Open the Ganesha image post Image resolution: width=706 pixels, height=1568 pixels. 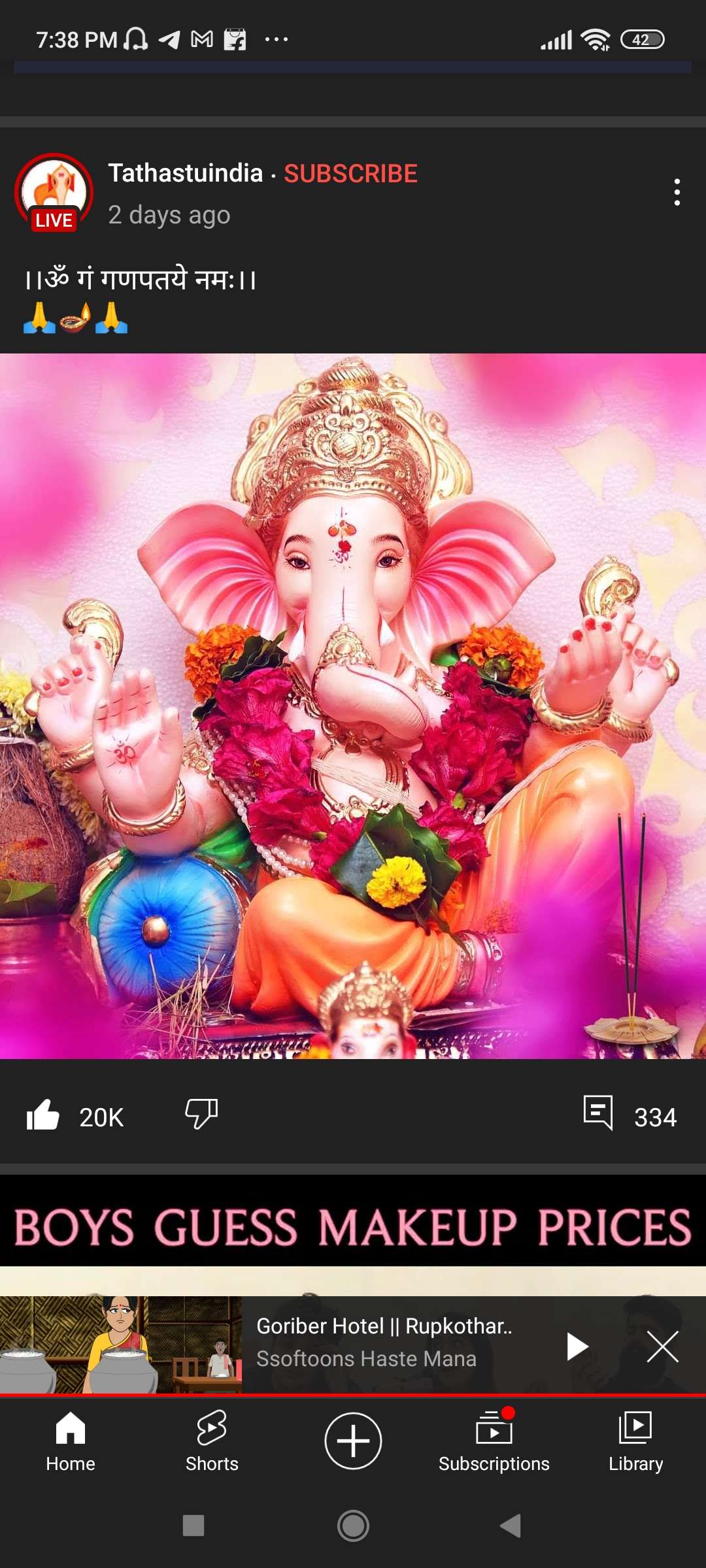[x=353, y=706]
